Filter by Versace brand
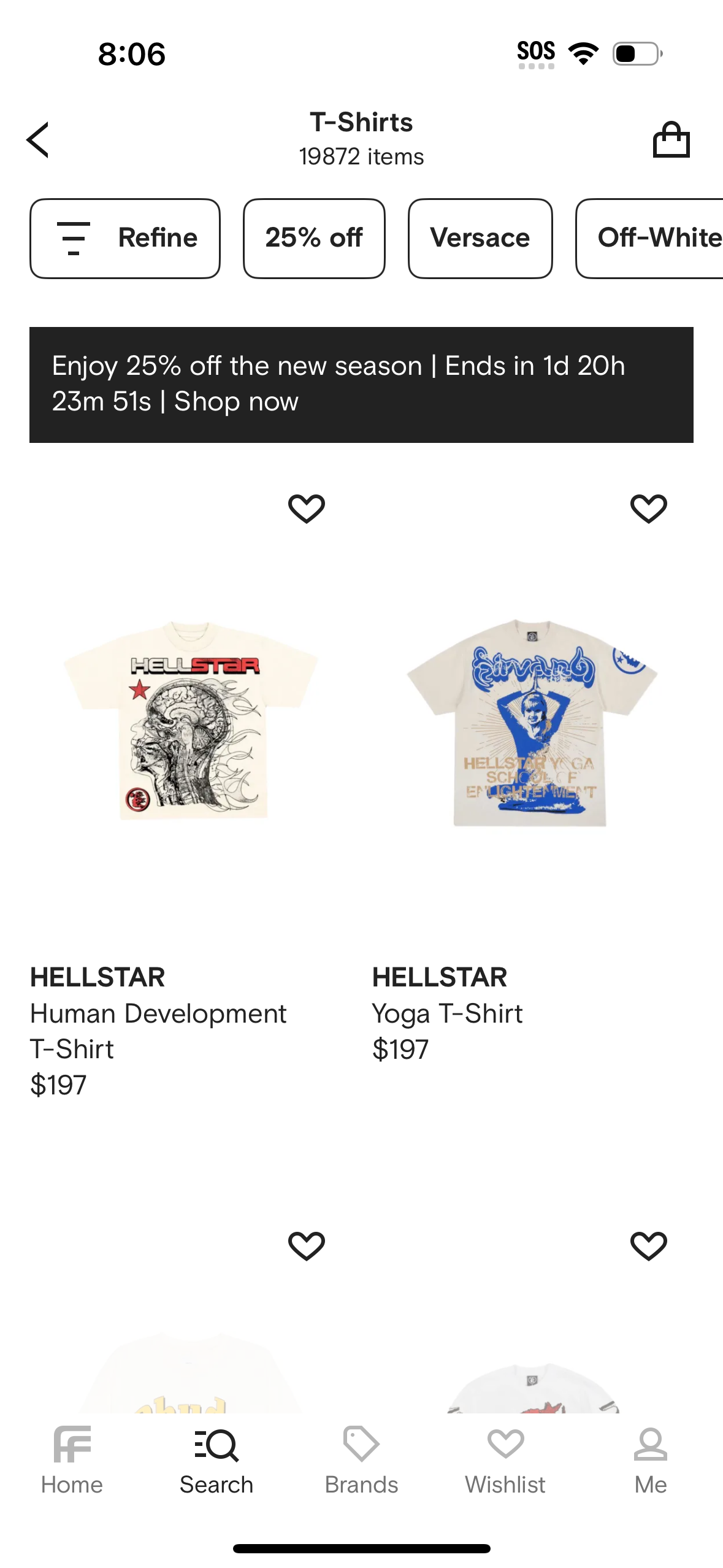Screen dimensions: 723x1568 tap(480, 238)
